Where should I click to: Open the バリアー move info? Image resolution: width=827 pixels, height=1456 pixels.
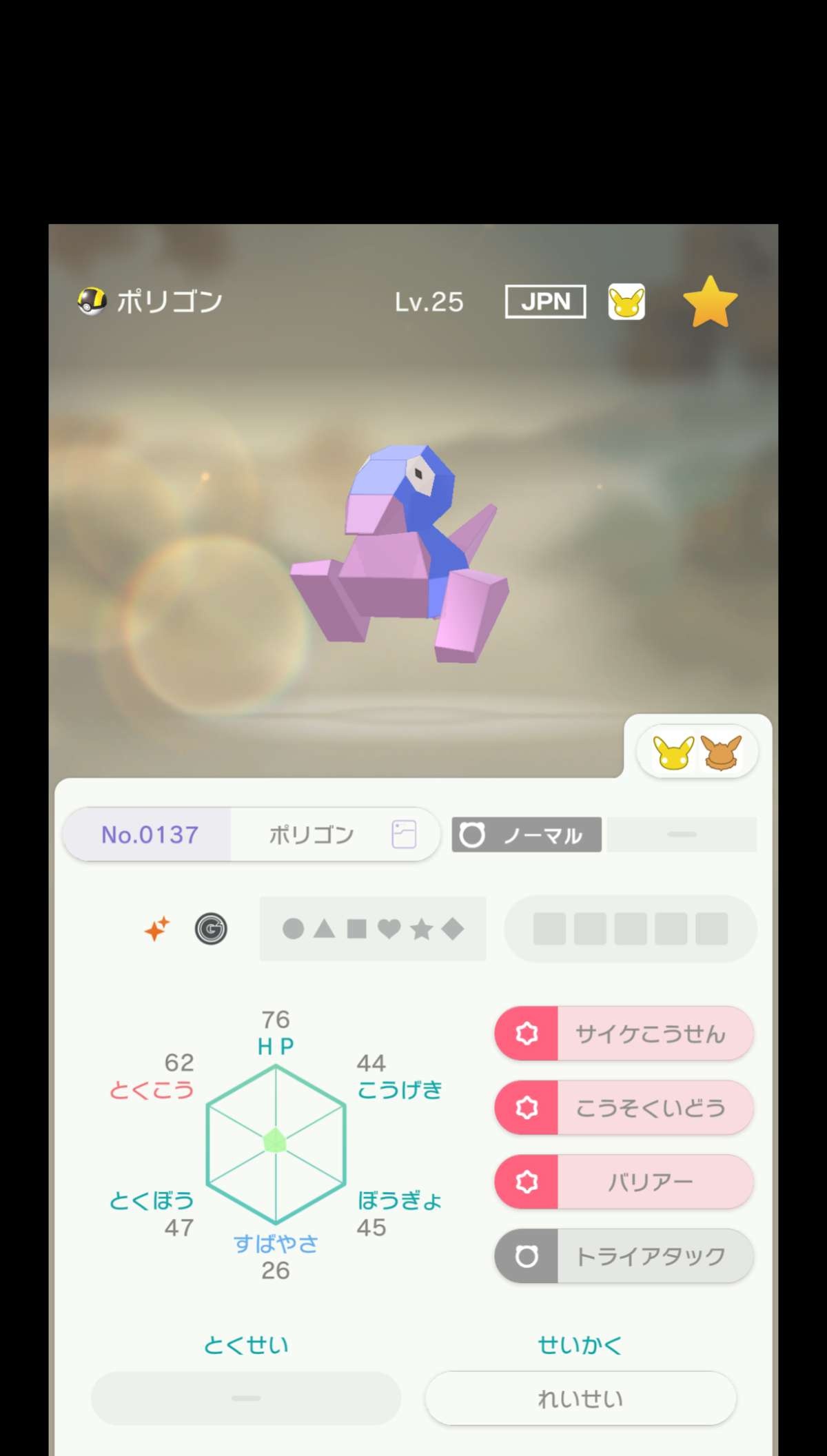(624, 1182)
